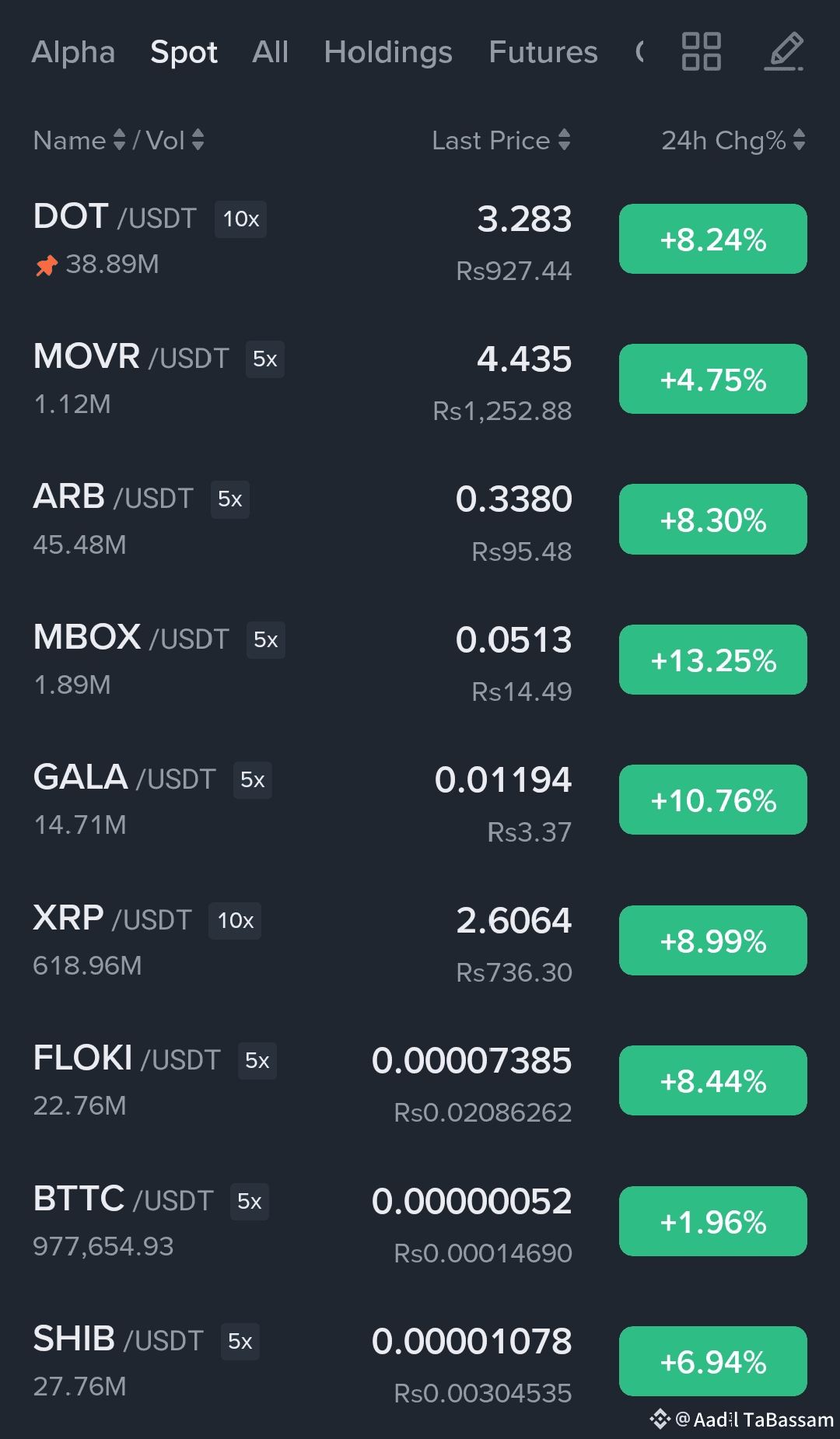Toggle the +13.25% change badge for MBOX
This screenshot has height=1439, width=840.
pos(712,660)
